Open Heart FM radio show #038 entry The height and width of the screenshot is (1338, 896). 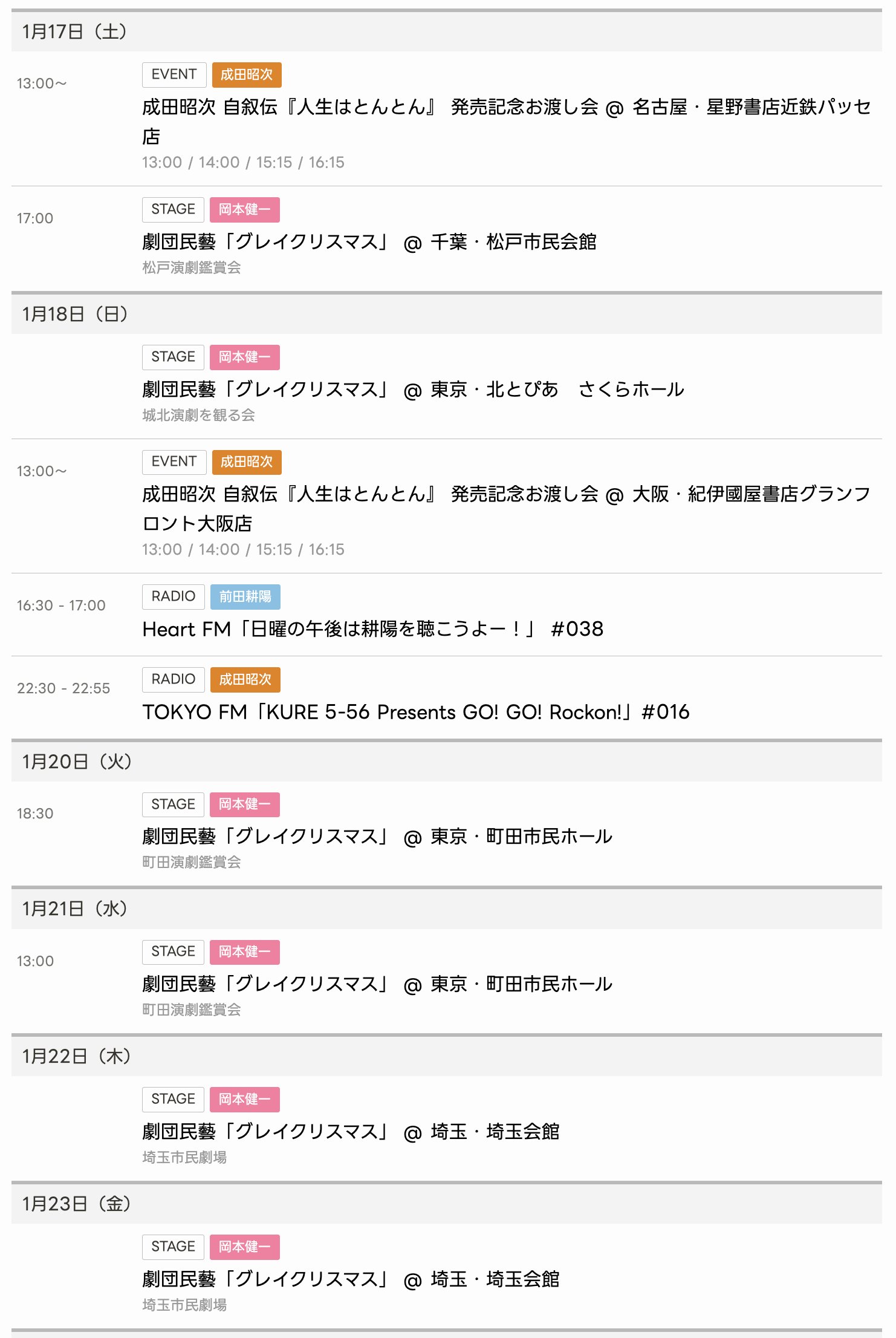tap(372, 629)
